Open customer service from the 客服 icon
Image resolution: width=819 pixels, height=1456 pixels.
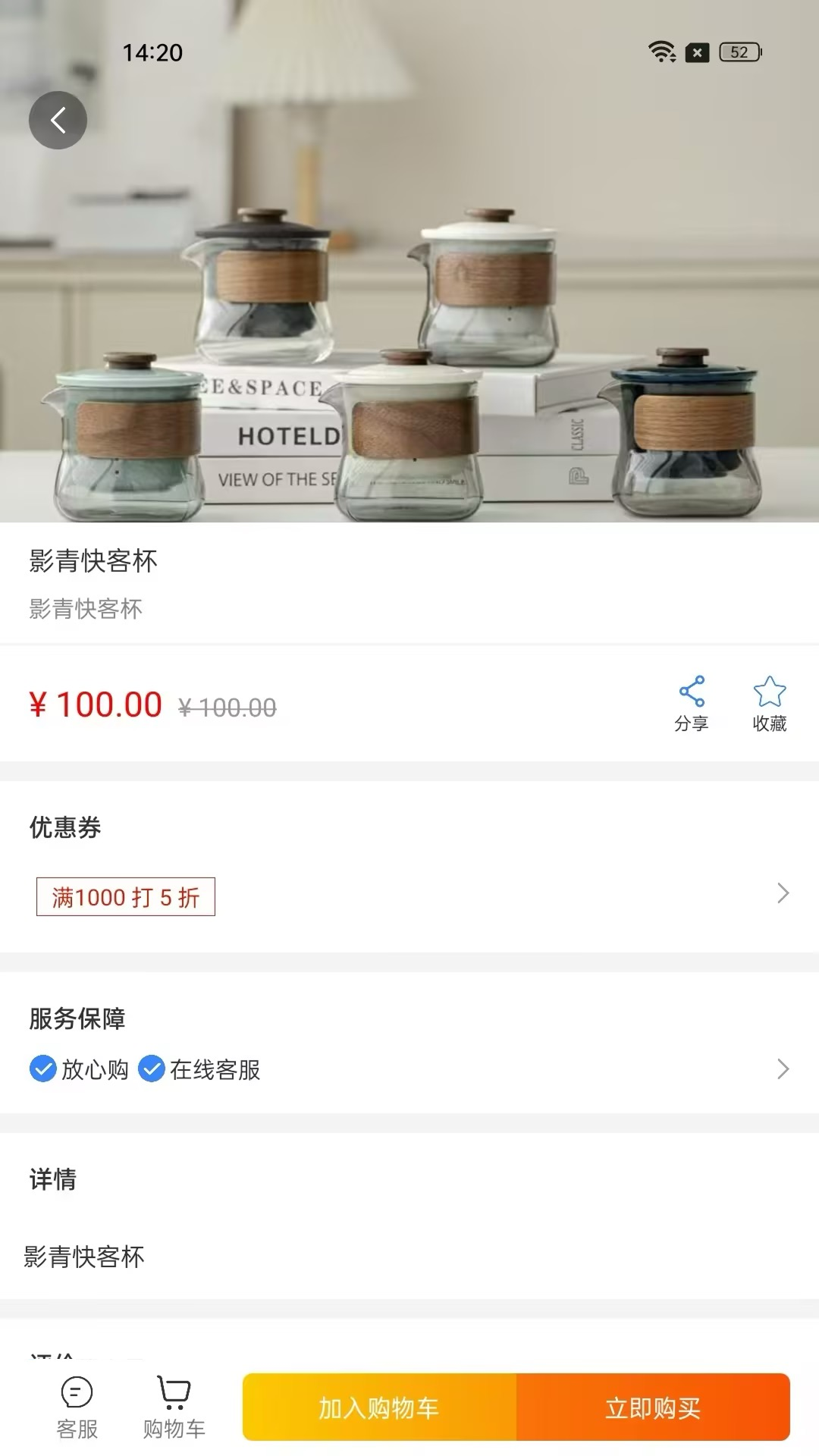74,1407
